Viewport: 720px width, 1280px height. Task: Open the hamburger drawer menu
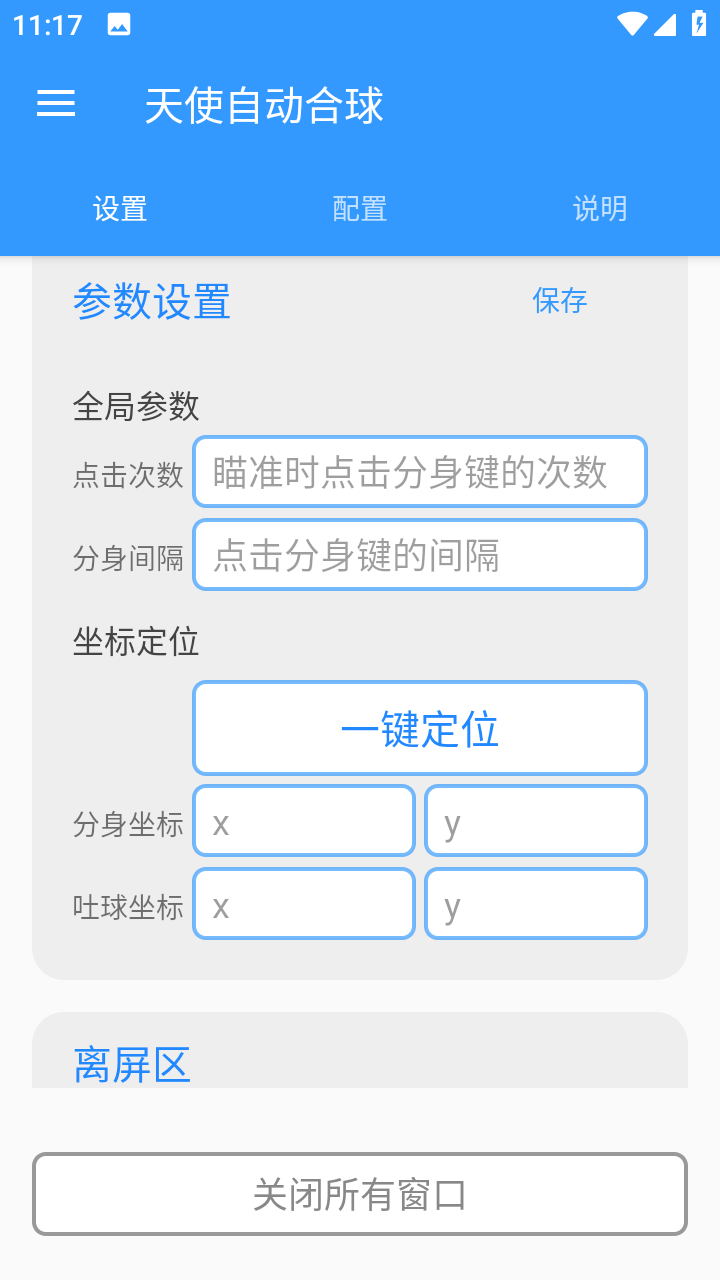tap(56, 104)
